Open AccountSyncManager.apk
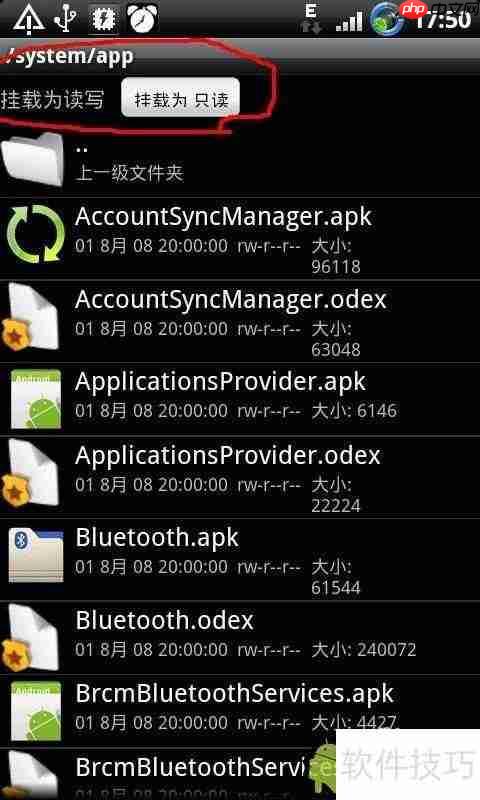The width and height of the screenshot is (480, 800). click(x=240, y=239)
